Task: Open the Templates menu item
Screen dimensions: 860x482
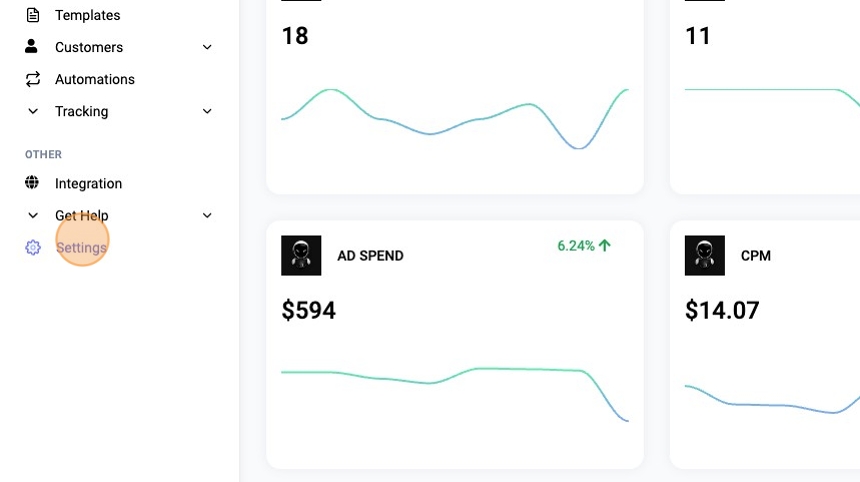Action: [x=87, y=15]
